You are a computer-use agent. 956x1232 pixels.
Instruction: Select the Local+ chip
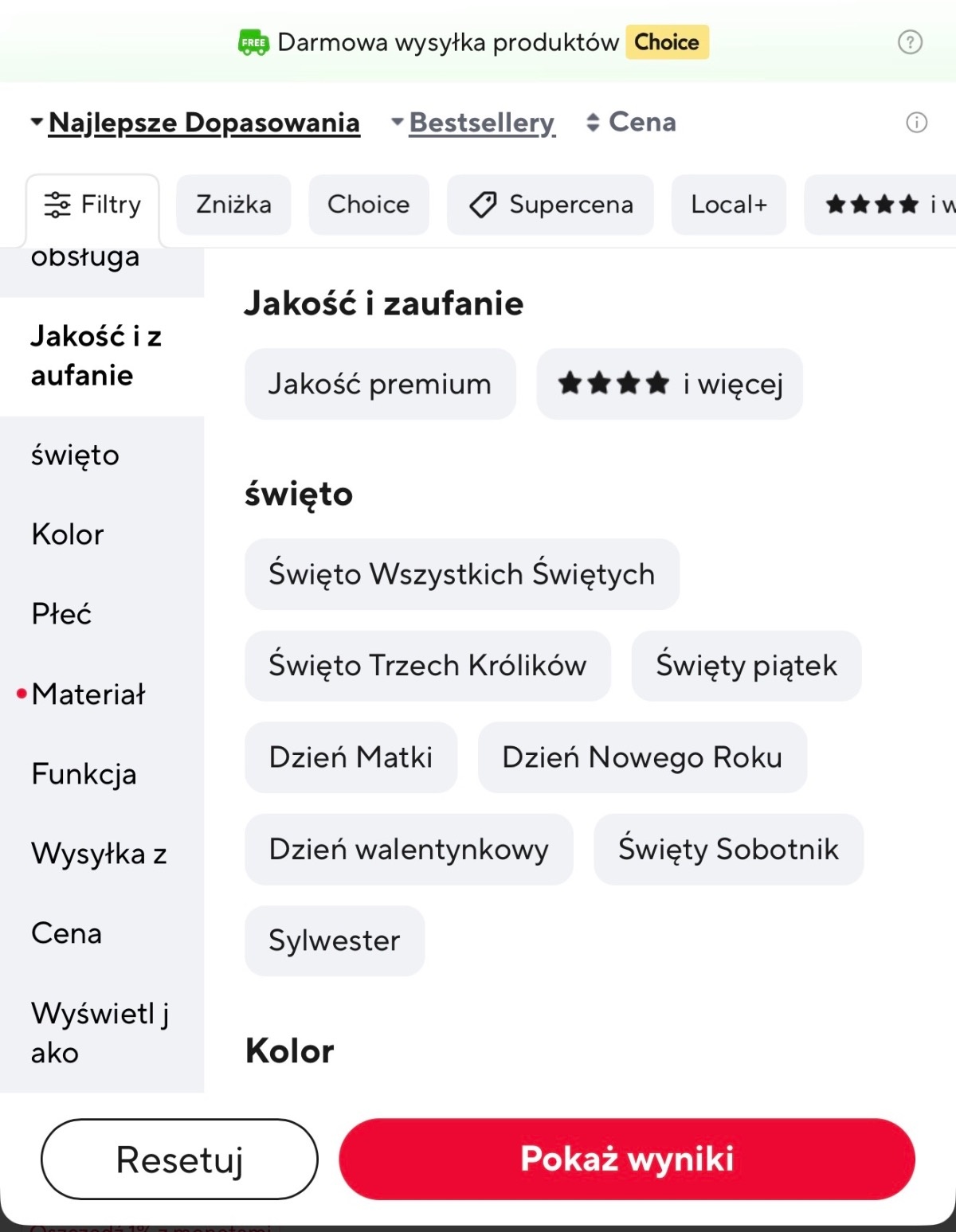(728, 205)
